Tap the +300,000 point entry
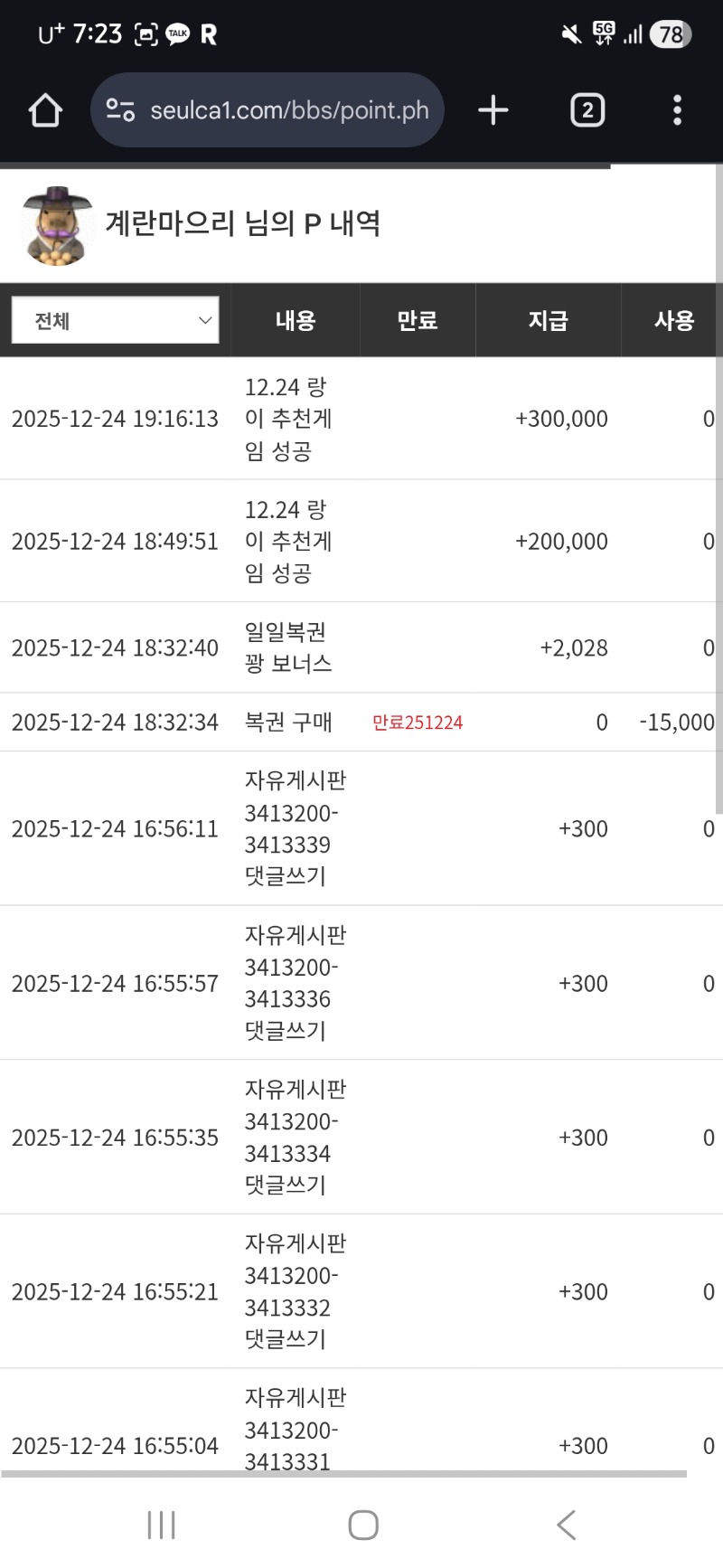The width and height of the screenshot is (723, 1568). pyautogui.click(x=560, y=418)
